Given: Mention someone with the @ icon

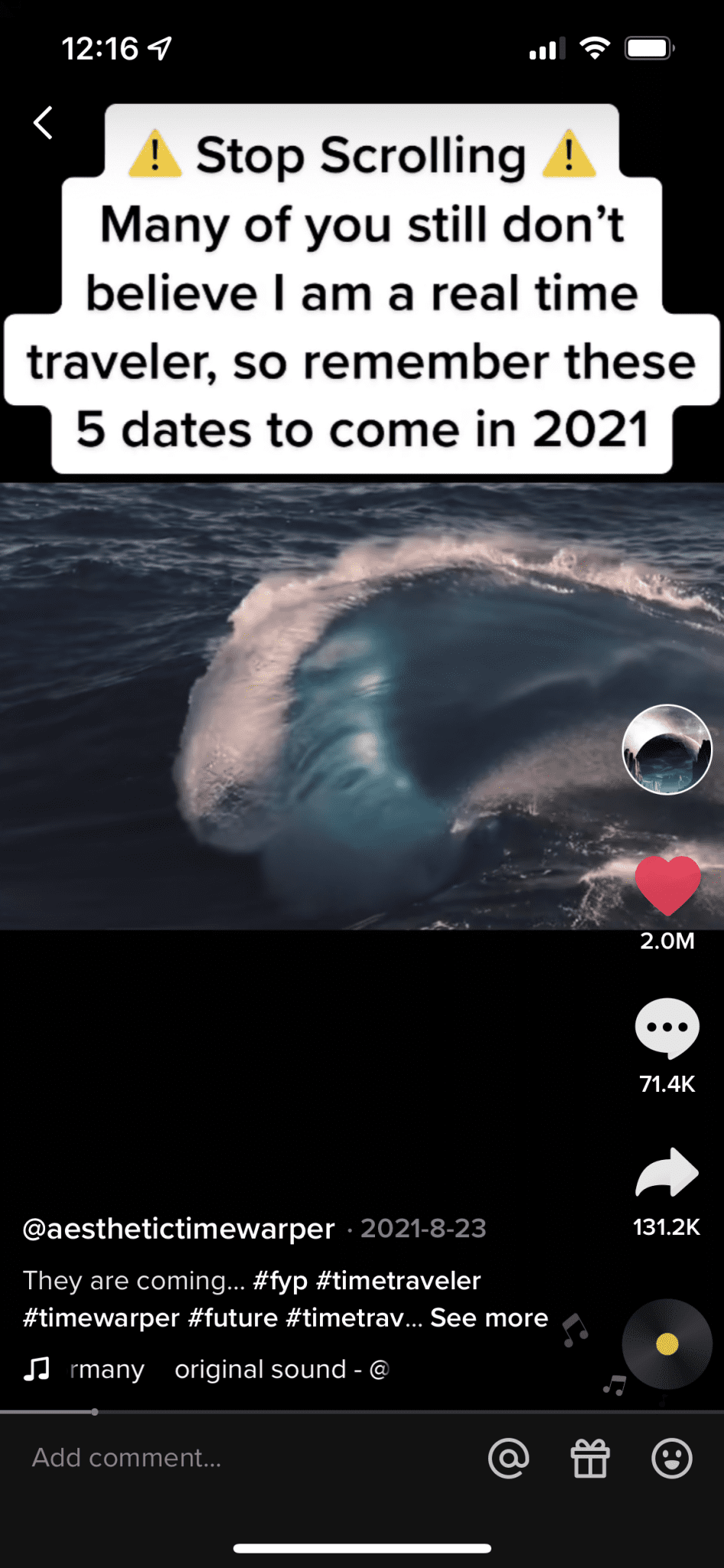Looking at the screenshot, I should click(509, 1458).
